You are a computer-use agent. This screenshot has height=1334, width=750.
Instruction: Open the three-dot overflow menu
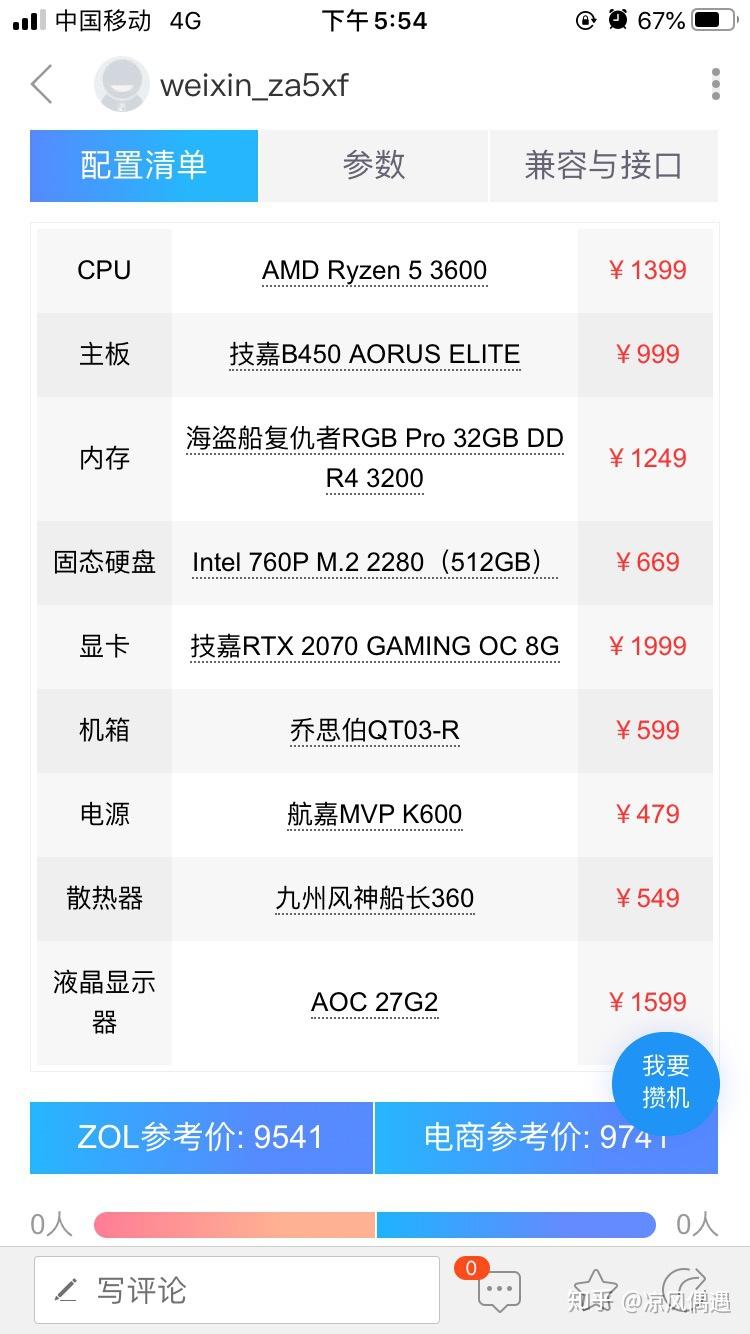click(715, 85)
